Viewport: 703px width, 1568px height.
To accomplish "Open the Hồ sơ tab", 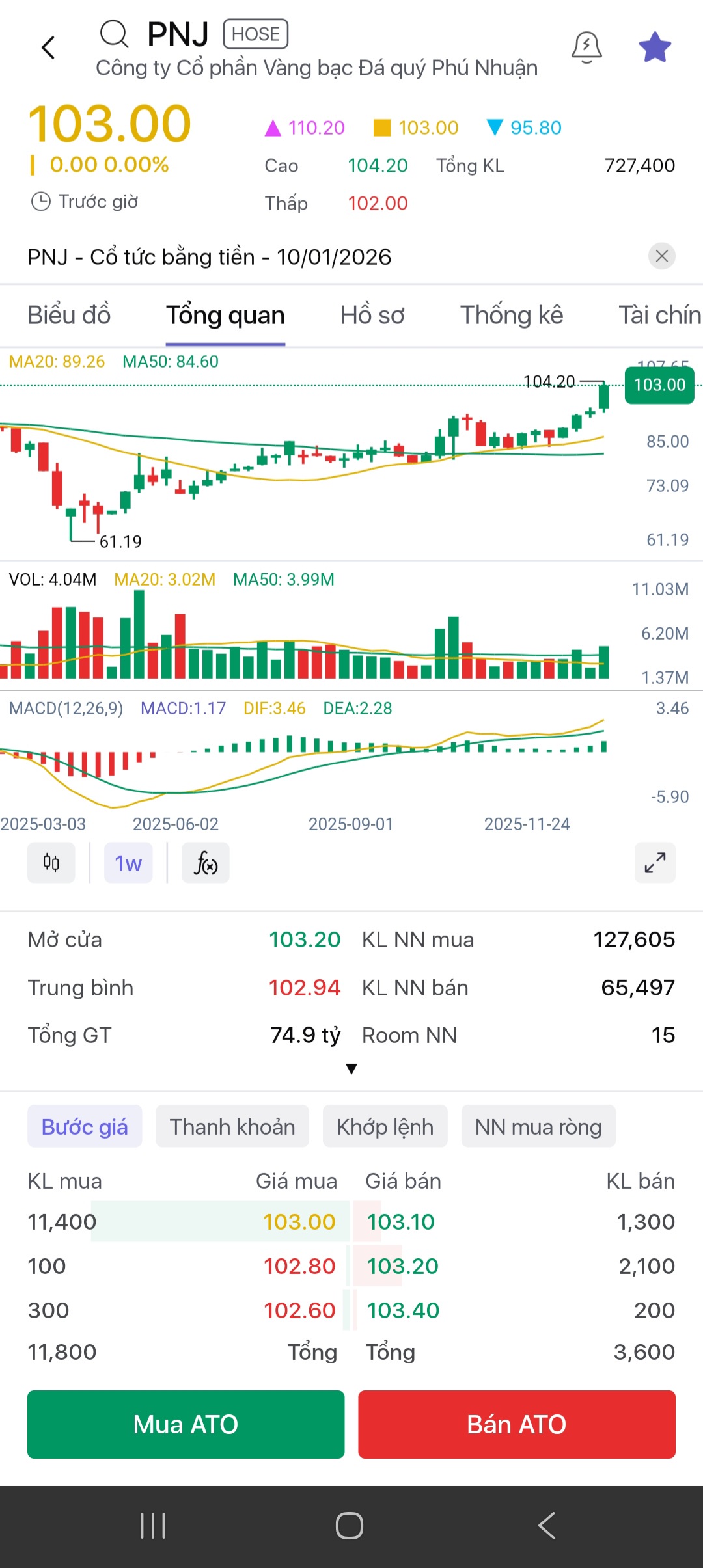I will pos(372,316).
